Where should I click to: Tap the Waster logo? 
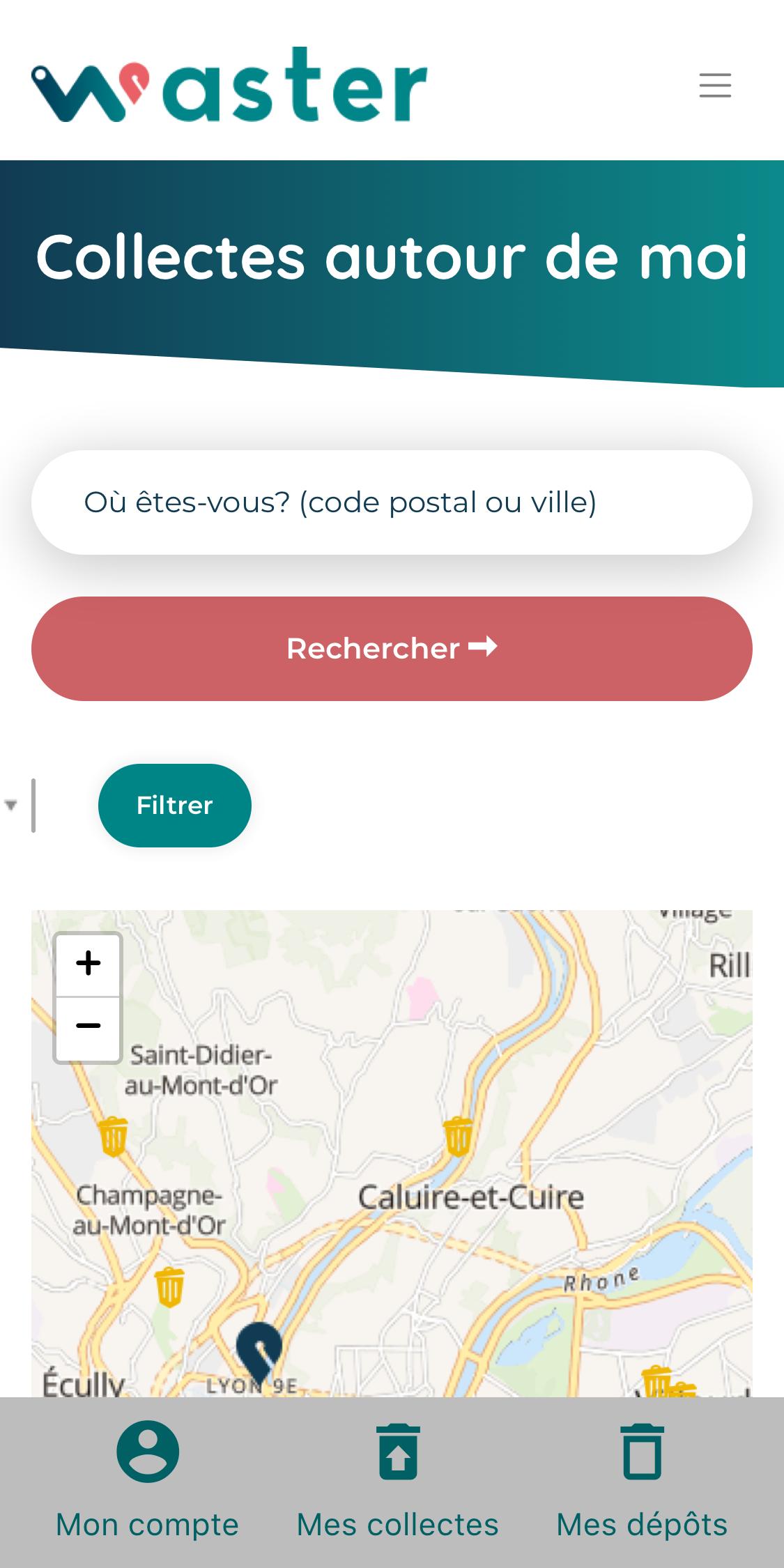click(229, 84)
